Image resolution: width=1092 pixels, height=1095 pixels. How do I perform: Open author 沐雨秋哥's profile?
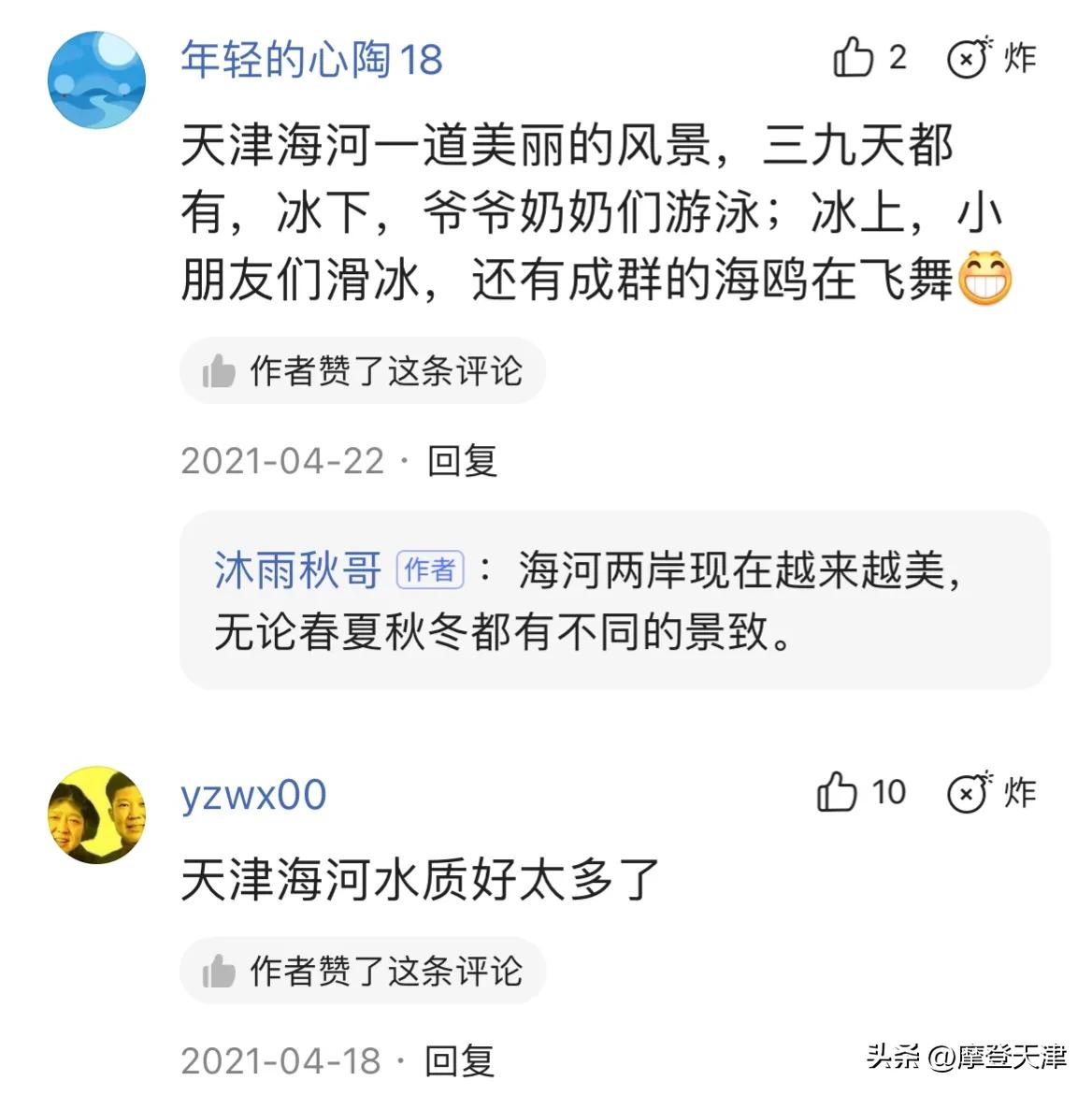click(297, 569)
